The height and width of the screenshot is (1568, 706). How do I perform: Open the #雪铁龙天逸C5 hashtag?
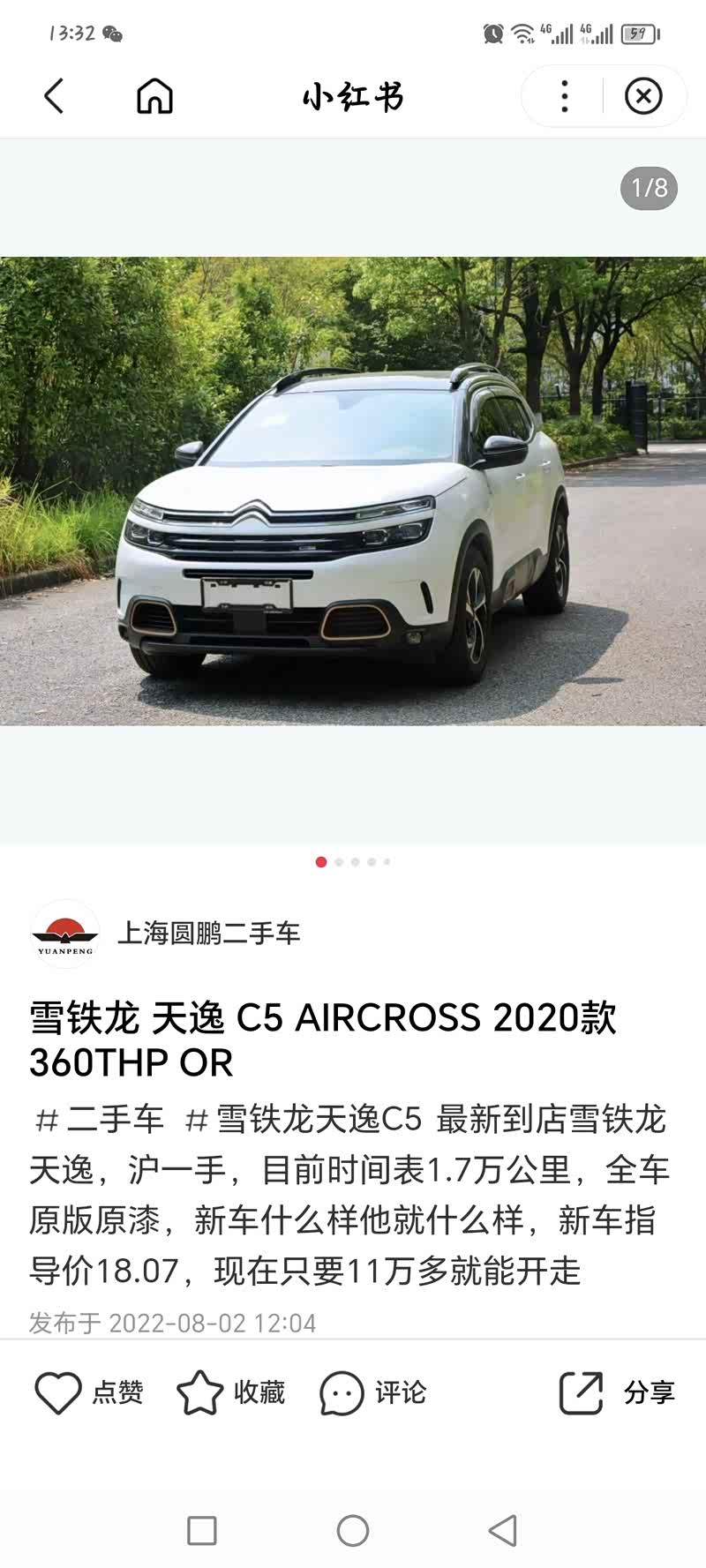[x=304, y=1120]
